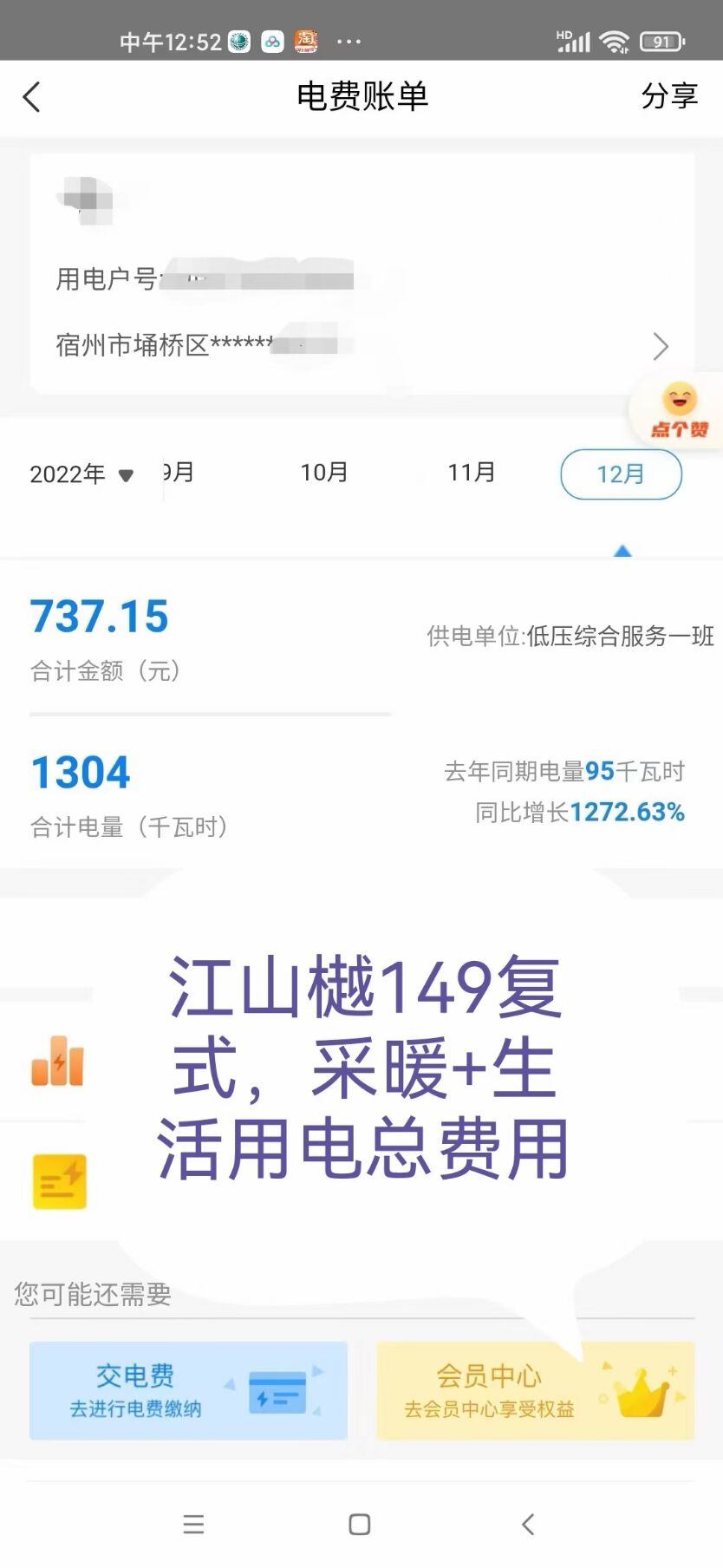Screen dimensions: 723x1568
Task: Open the 会员中心 card
Action: point(535,1390)
